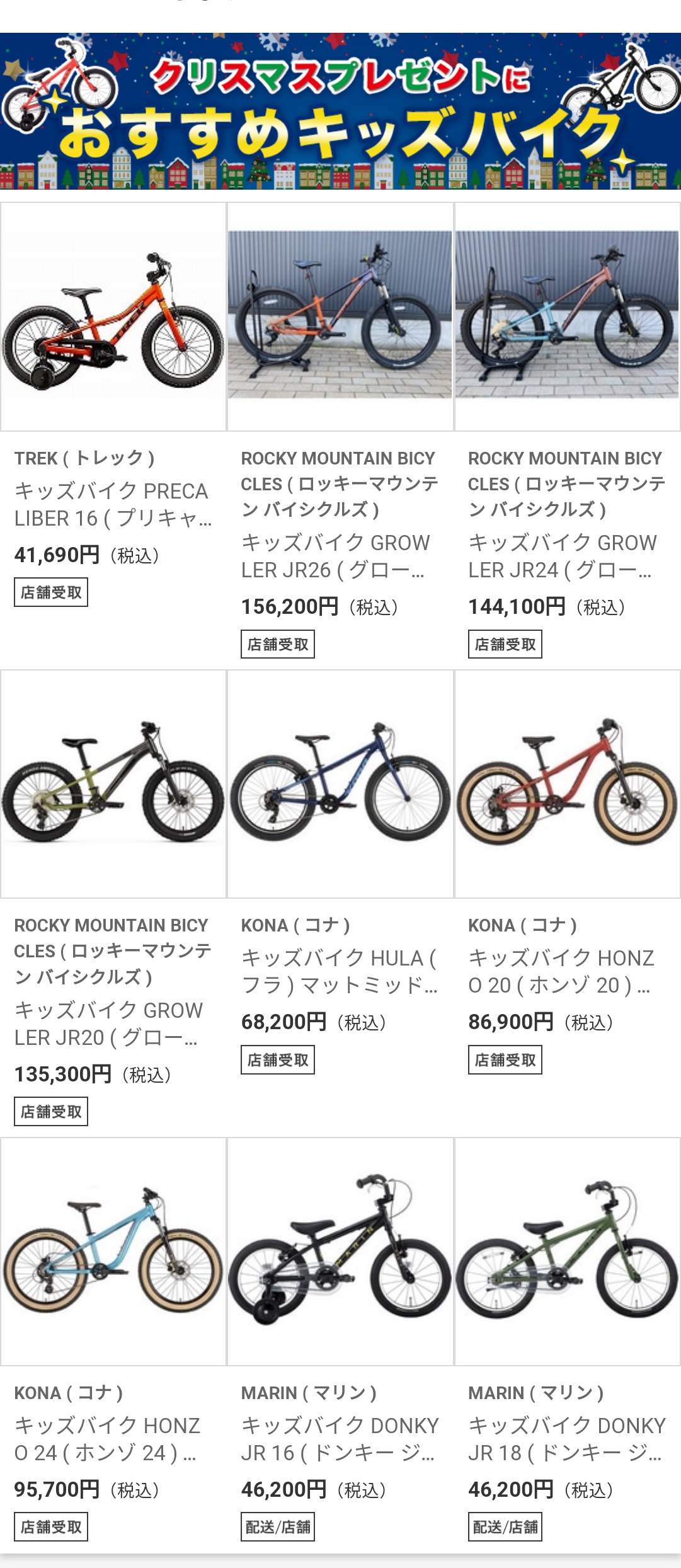The image size is (681, 1568).
Task: Select the Rocky Mountain GROWLER JR24 bike
Action: click(x=567, y=316)
